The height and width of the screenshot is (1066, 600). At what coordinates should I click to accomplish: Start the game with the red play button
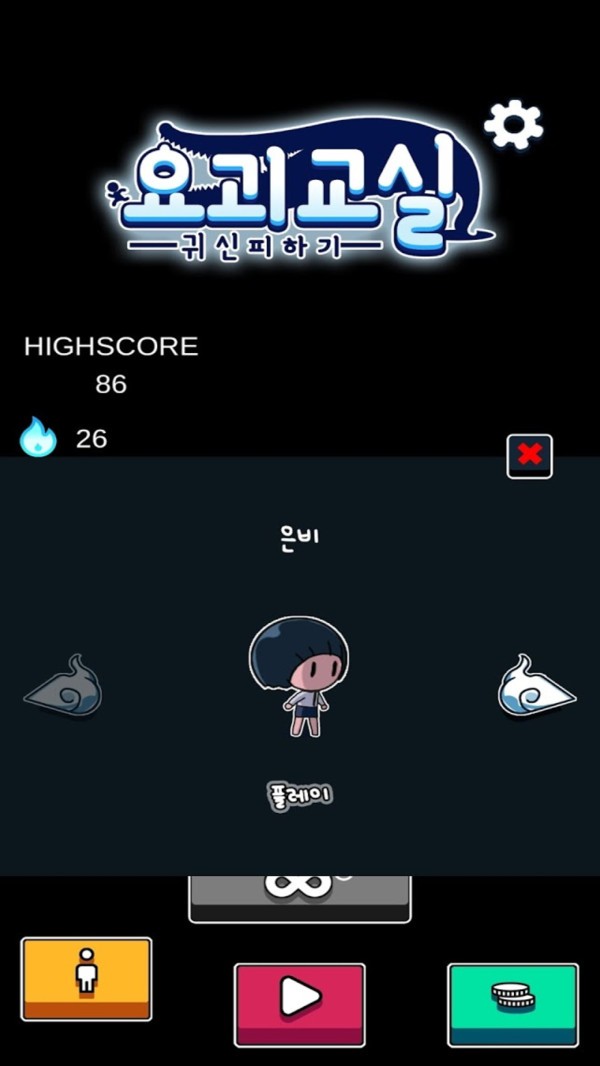(x=299, y=1003)
